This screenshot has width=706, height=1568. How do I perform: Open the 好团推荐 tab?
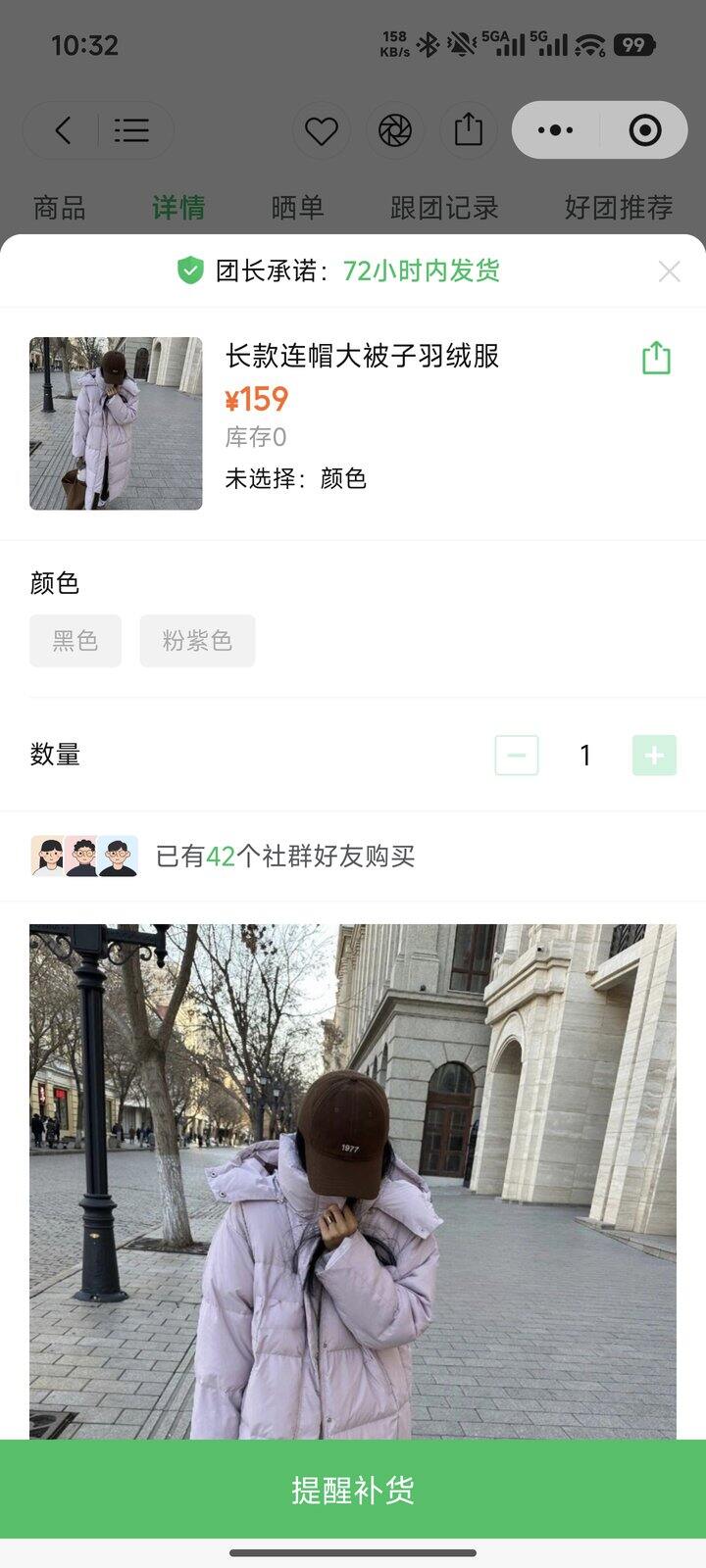[x=618, y=208]
